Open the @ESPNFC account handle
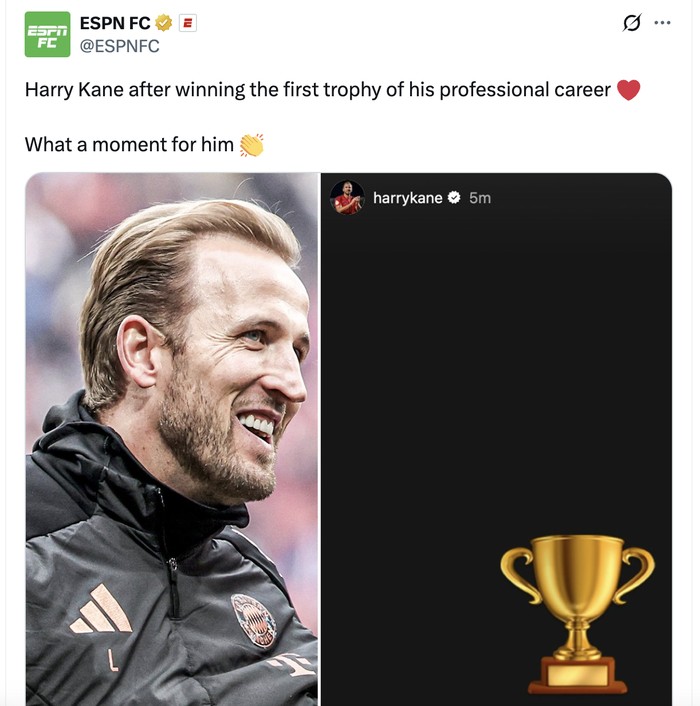This screenshot has width=700, height=706. (x=119, y=46)
